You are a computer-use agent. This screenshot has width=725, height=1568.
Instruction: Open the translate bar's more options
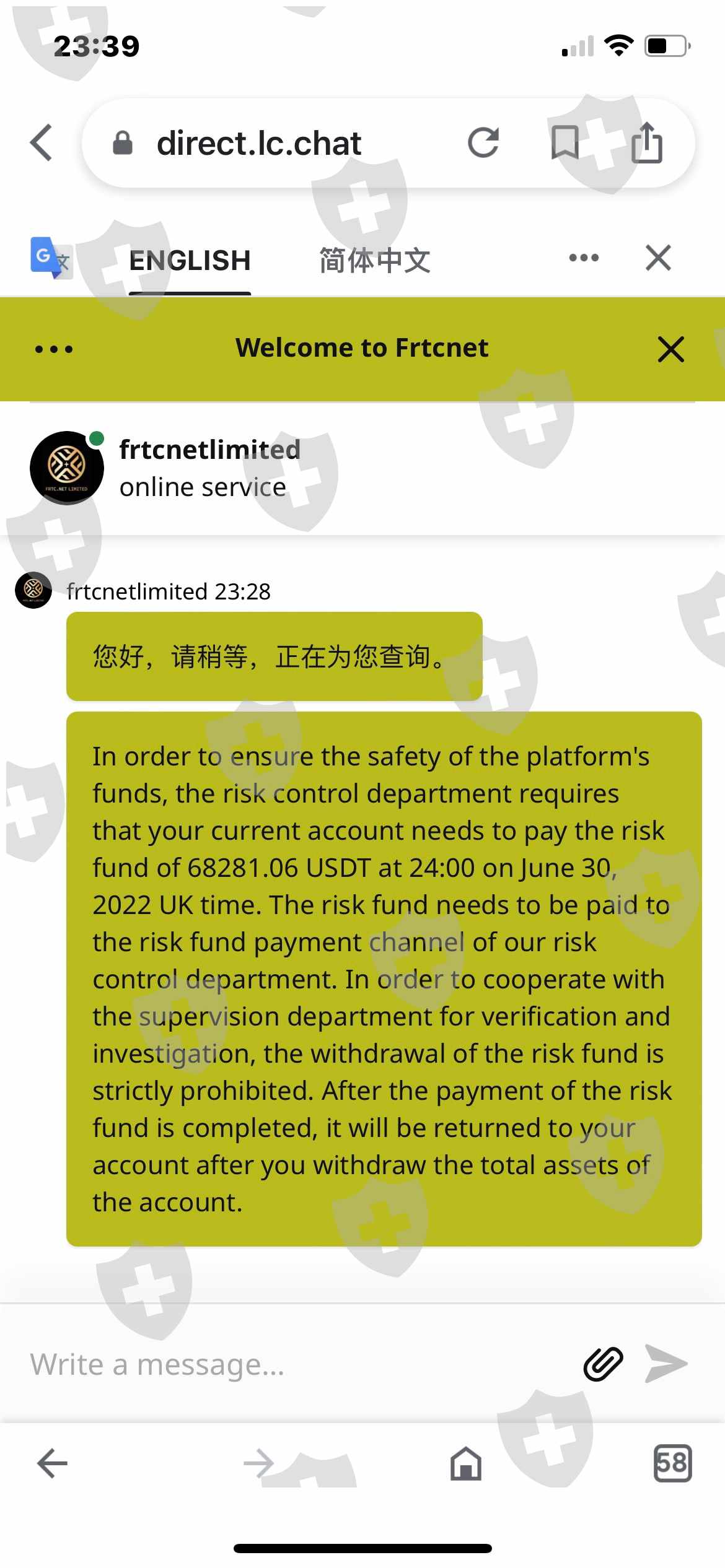click(x=584, y=258)
